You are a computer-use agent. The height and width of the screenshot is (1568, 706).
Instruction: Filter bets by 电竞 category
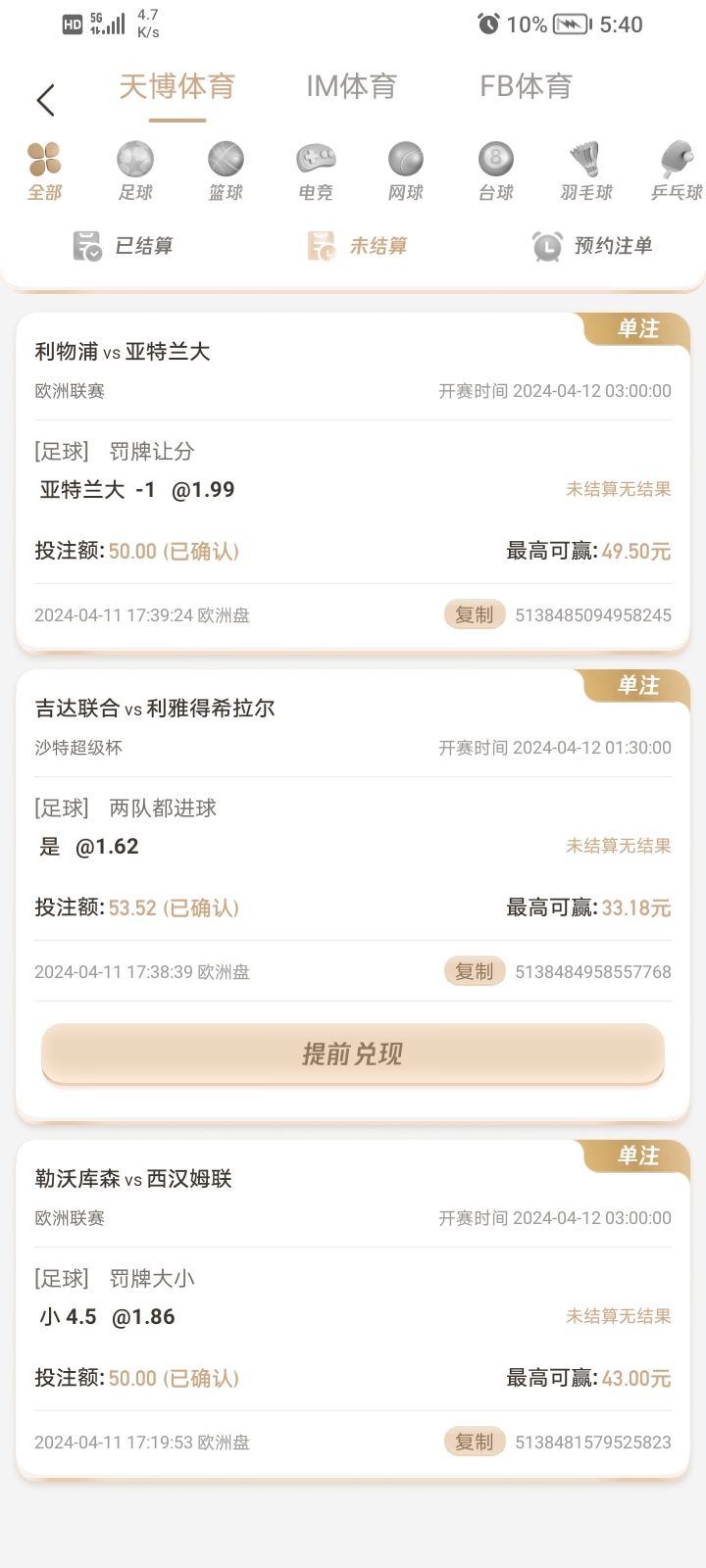tap(316, 171)
